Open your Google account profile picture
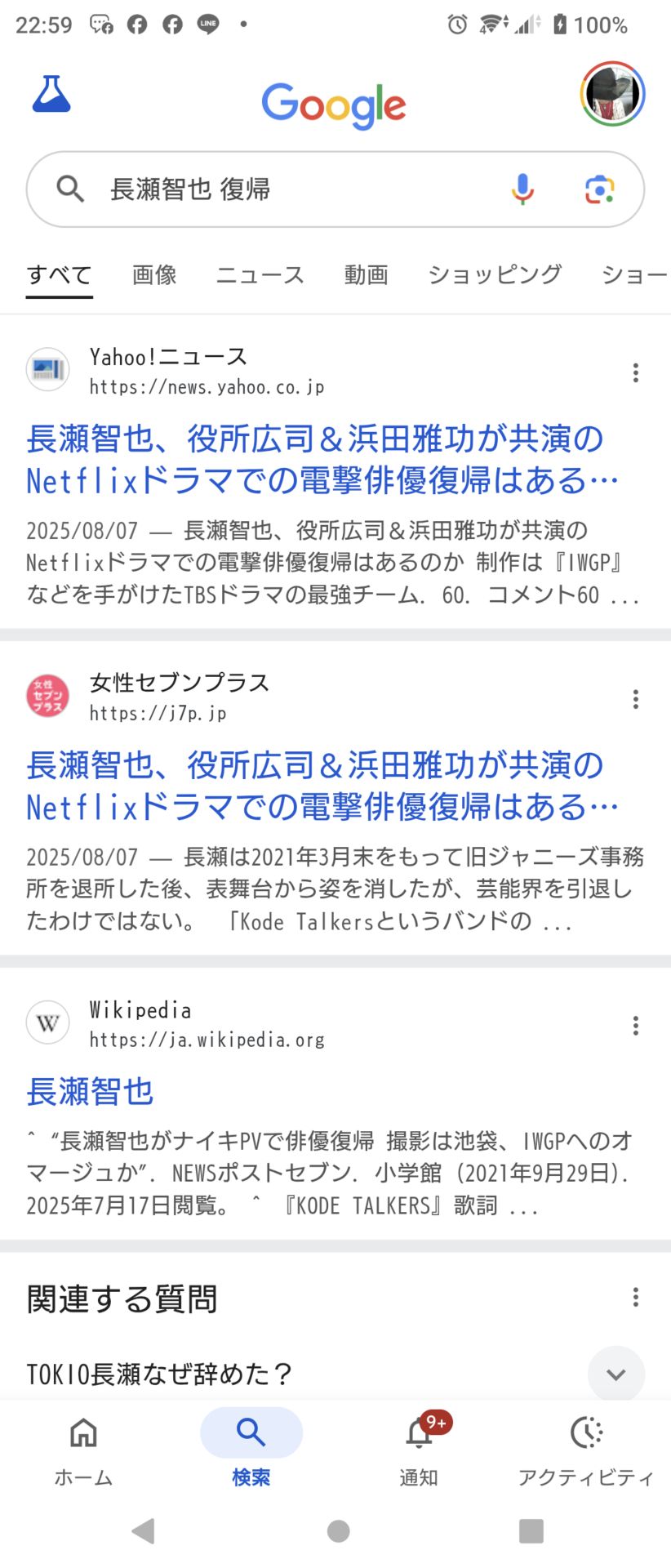This screenshot has width=671, height=1568. tap(611, 96)
